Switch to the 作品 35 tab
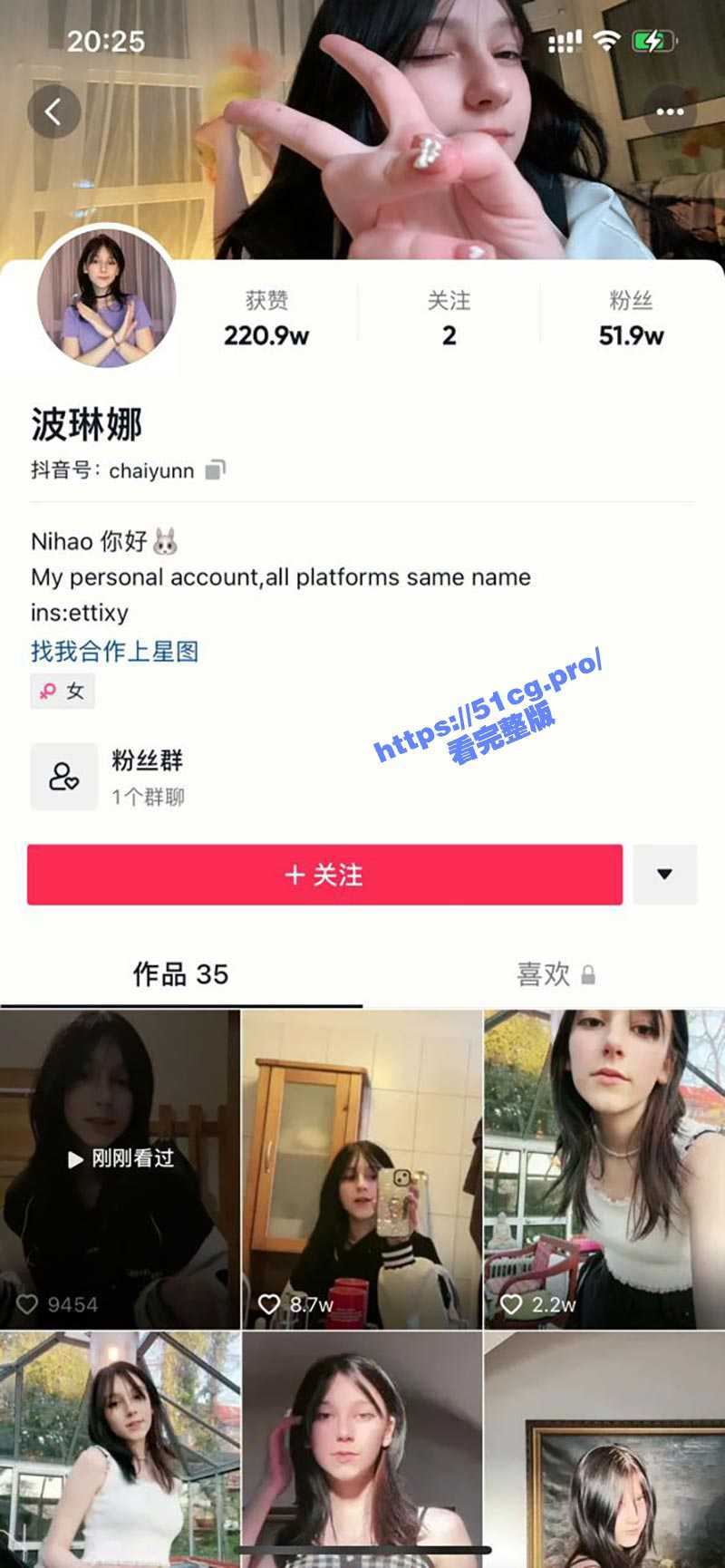The width and height of the screenshot is (725, 1568). [180, 974]
